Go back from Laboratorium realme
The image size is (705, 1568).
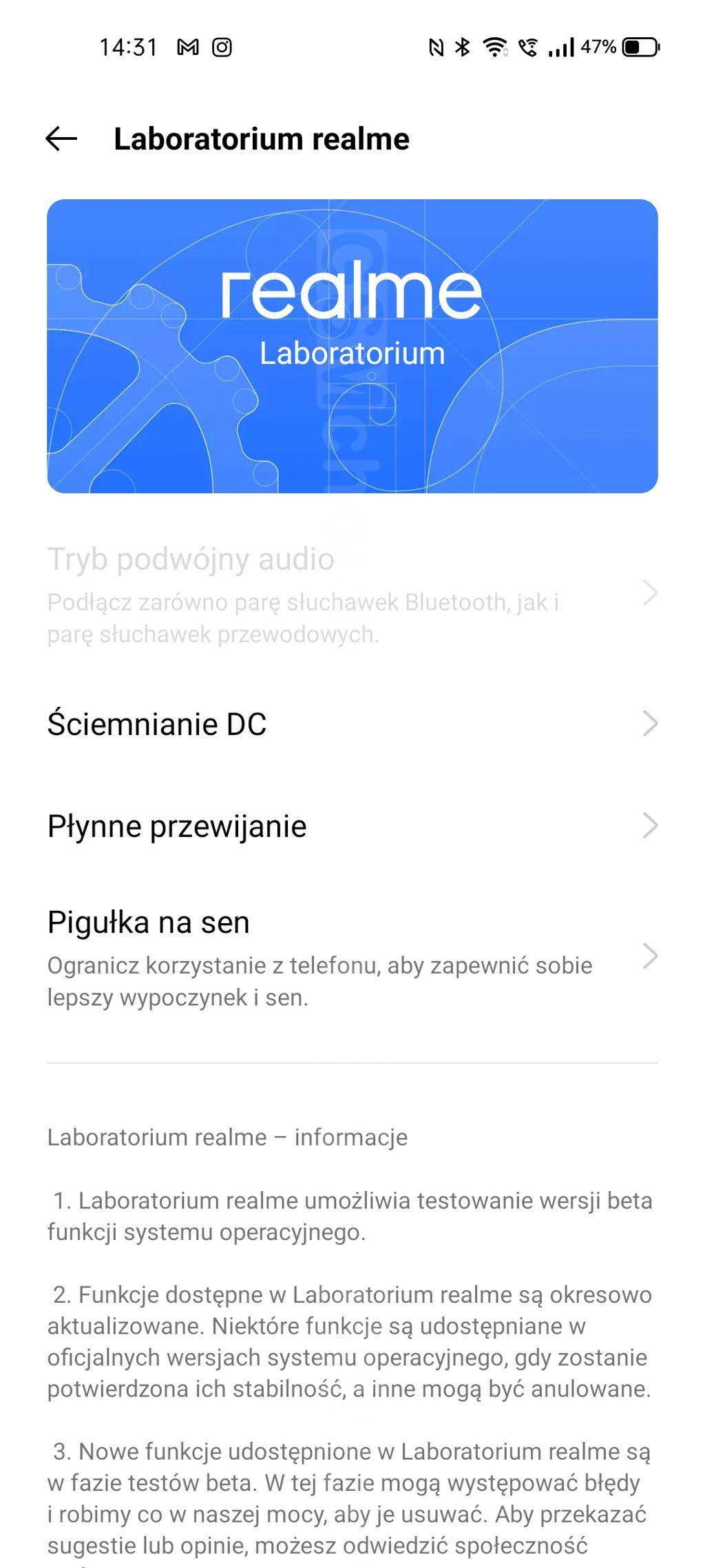click(x=61, y=138)
